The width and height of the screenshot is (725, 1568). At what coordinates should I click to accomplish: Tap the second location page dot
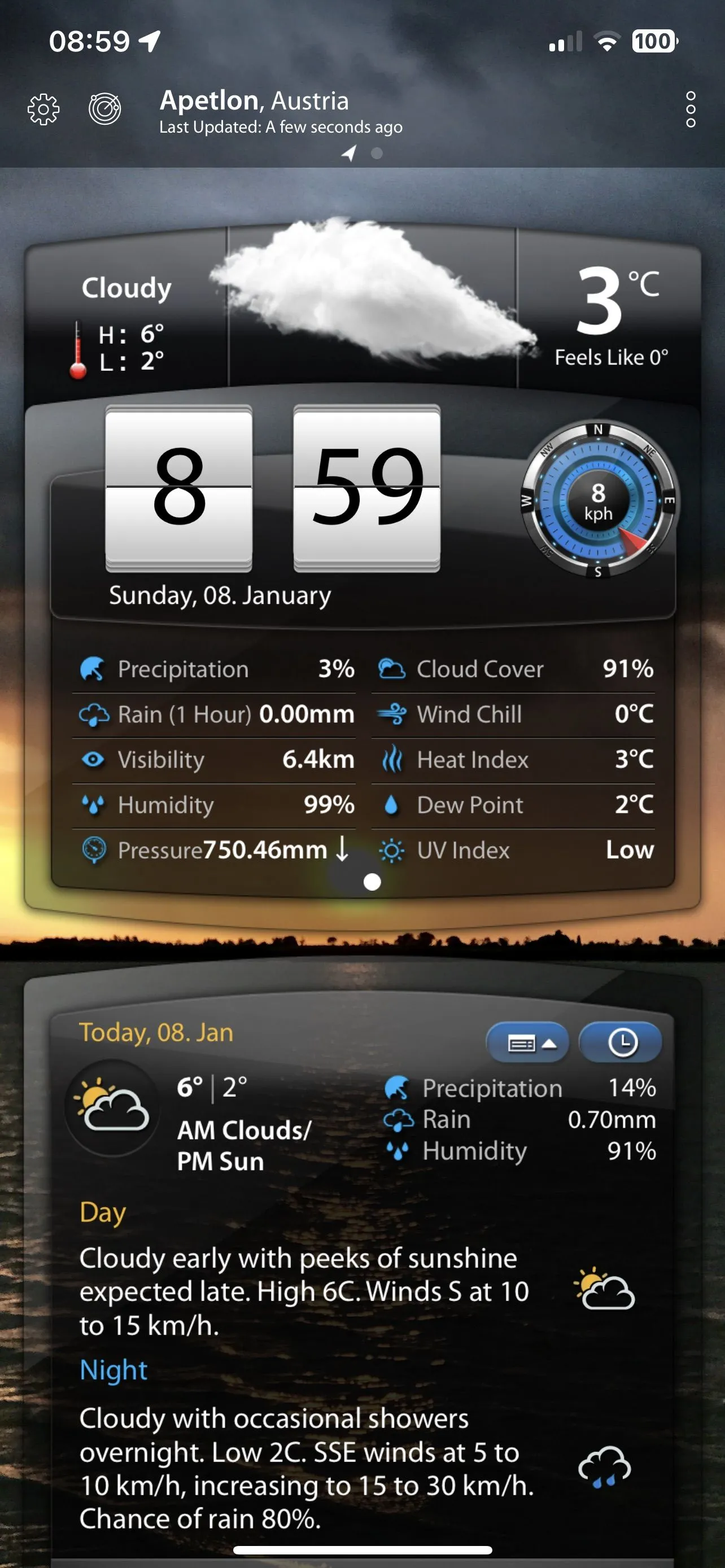click(377, 154)
